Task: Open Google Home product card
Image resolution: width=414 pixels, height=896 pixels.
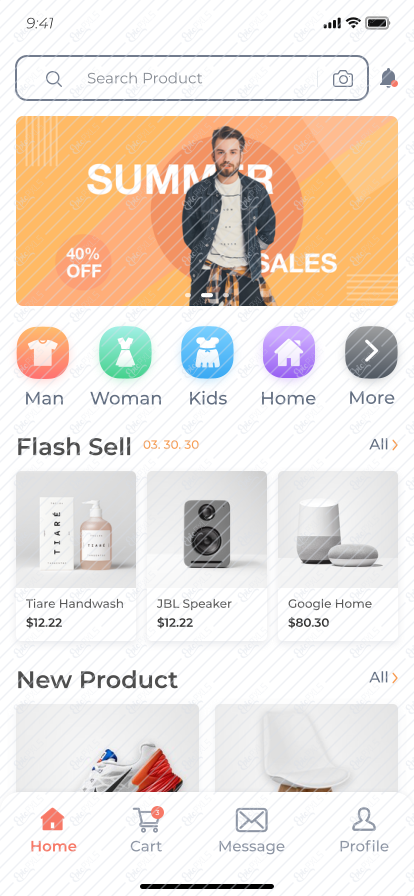Action: 338,556
